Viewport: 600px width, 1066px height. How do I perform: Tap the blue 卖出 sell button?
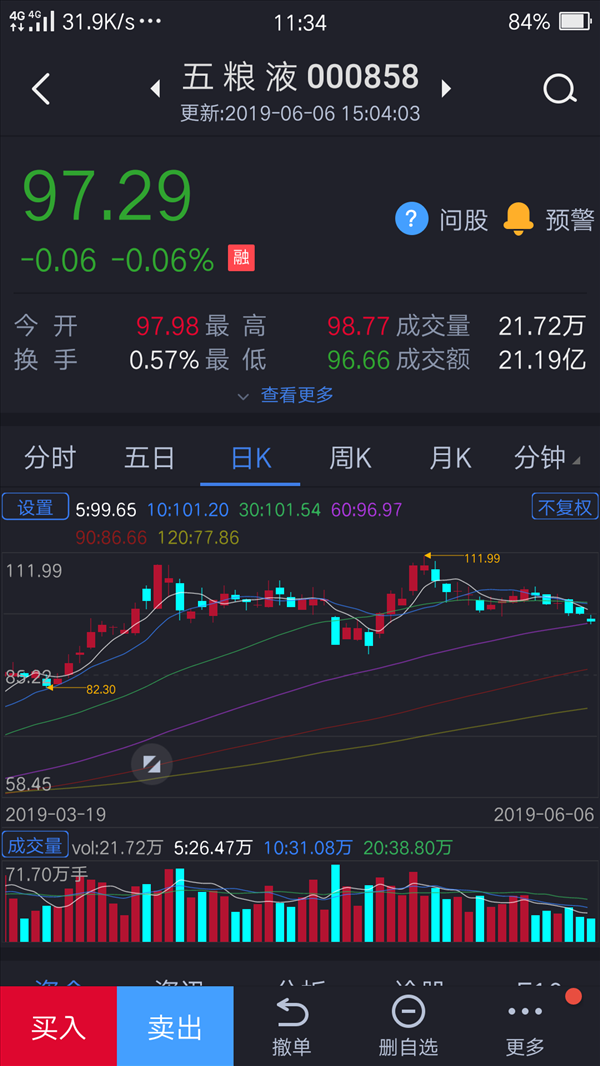pos(175,1026)
